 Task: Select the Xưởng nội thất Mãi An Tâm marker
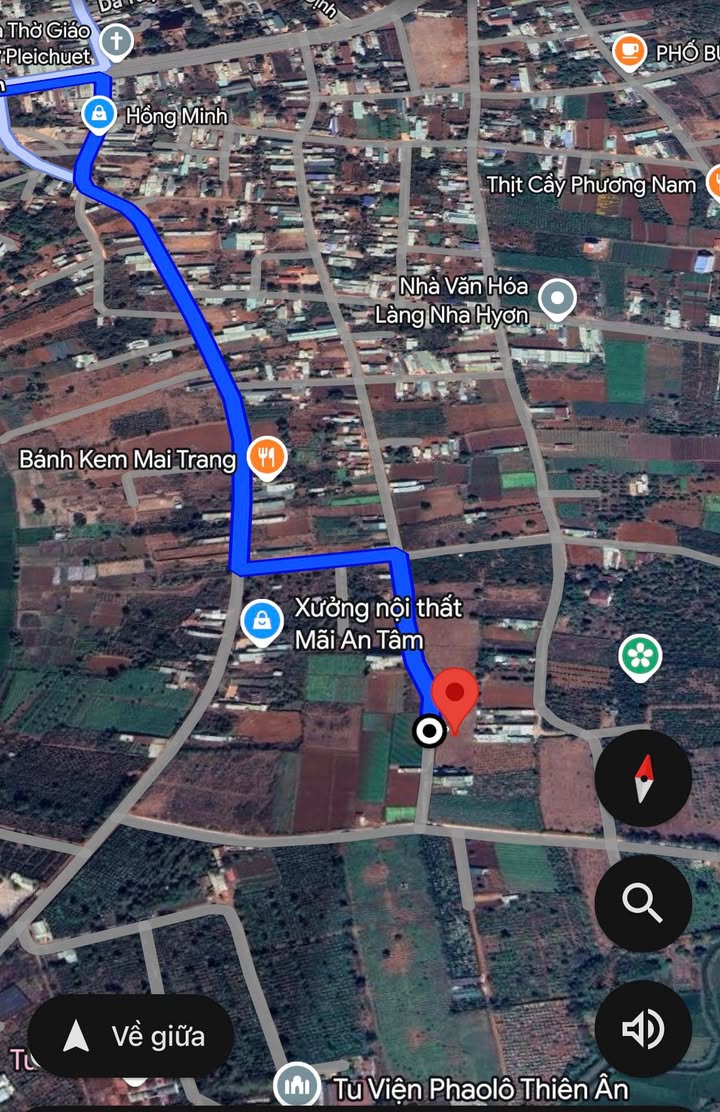click(x=261, y=622)
